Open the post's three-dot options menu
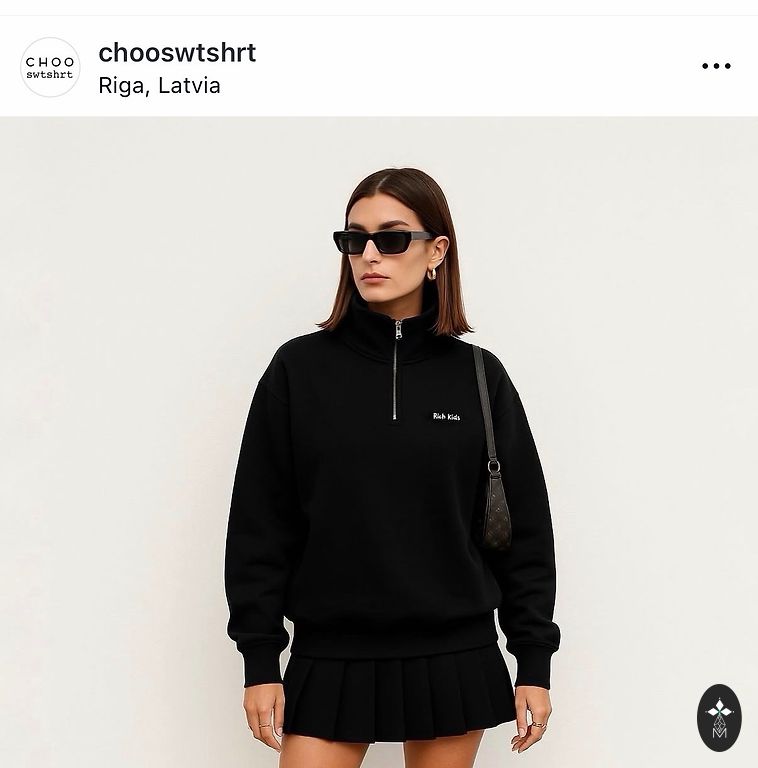 coord(716,66)
